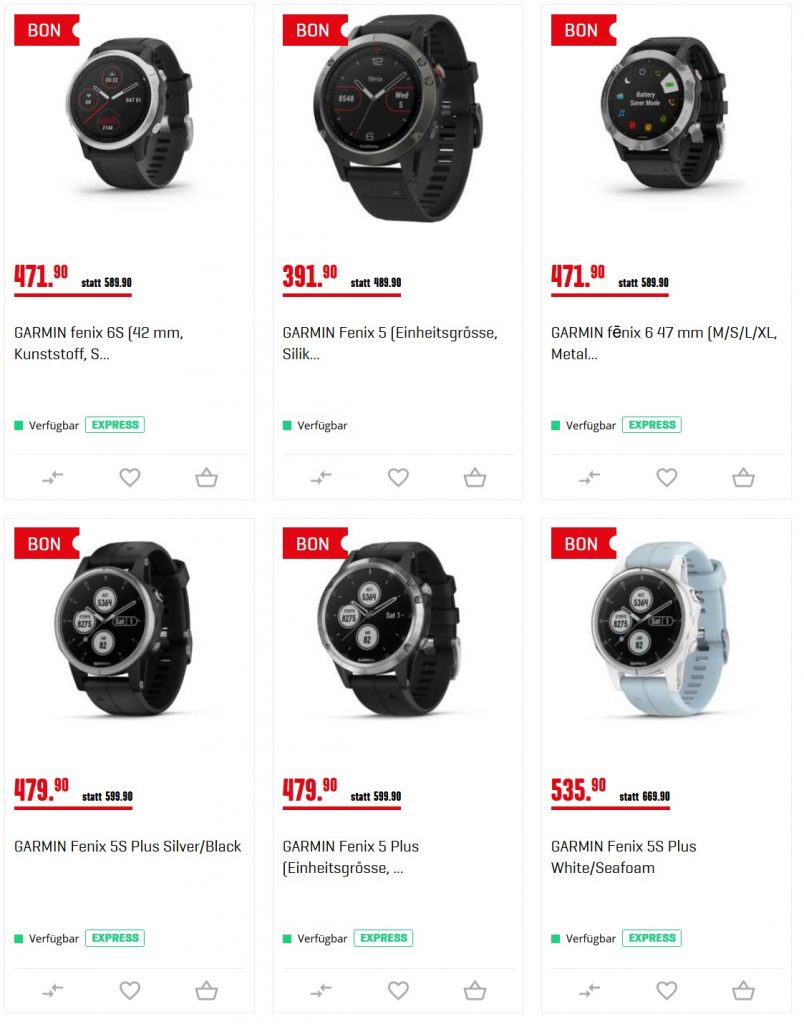Viewport: 804px width, 1024px height.
Task: Open the GARMIN fenix 6S product card
Action: (98, 343)
